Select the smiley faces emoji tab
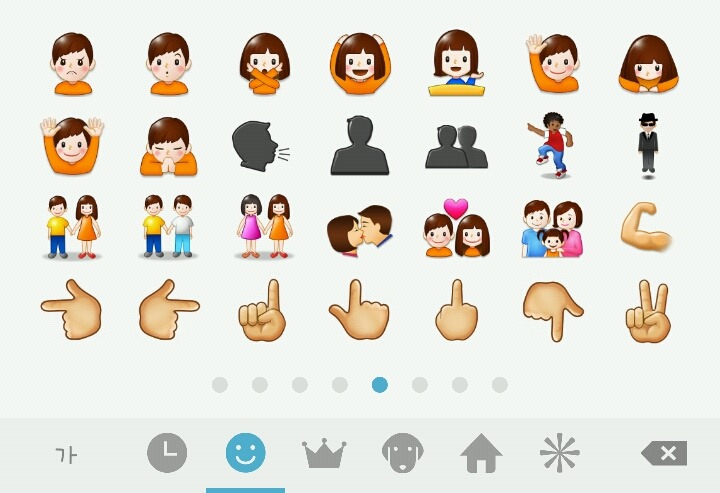This screenshot has height=493, width=720. (x=245, y=454)
